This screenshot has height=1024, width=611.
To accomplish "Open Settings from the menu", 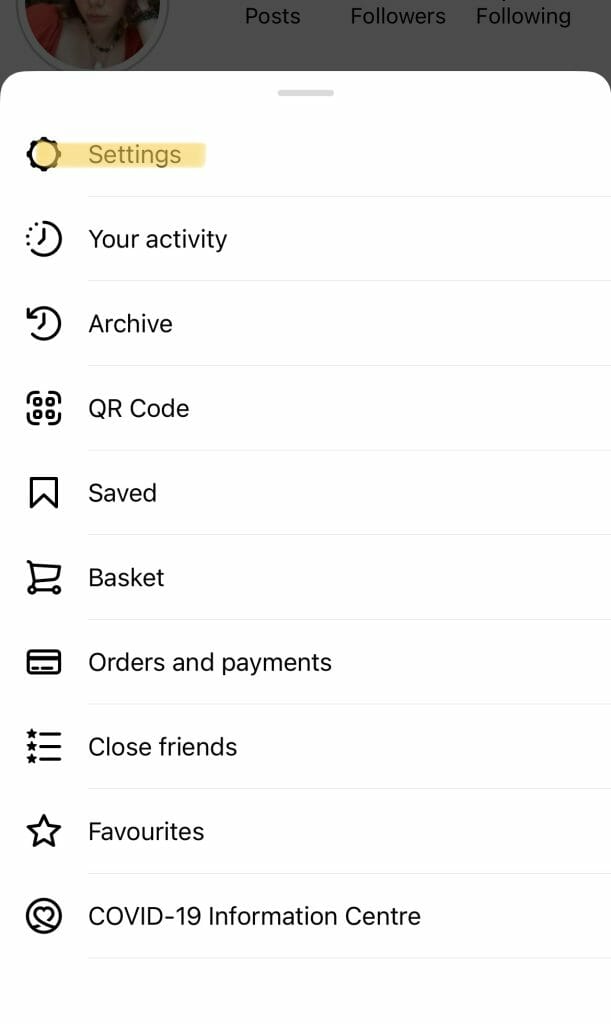I will (306, 155).
